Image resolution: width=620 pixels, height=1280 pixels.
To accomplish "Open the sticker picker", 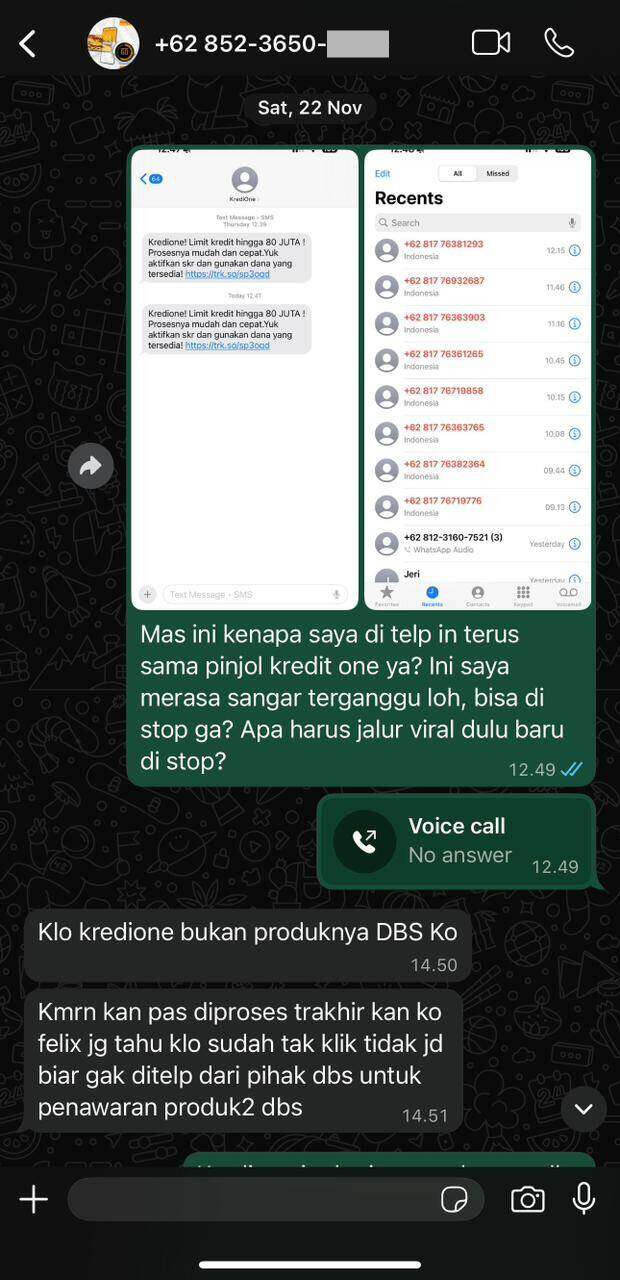I will 455,1199.
